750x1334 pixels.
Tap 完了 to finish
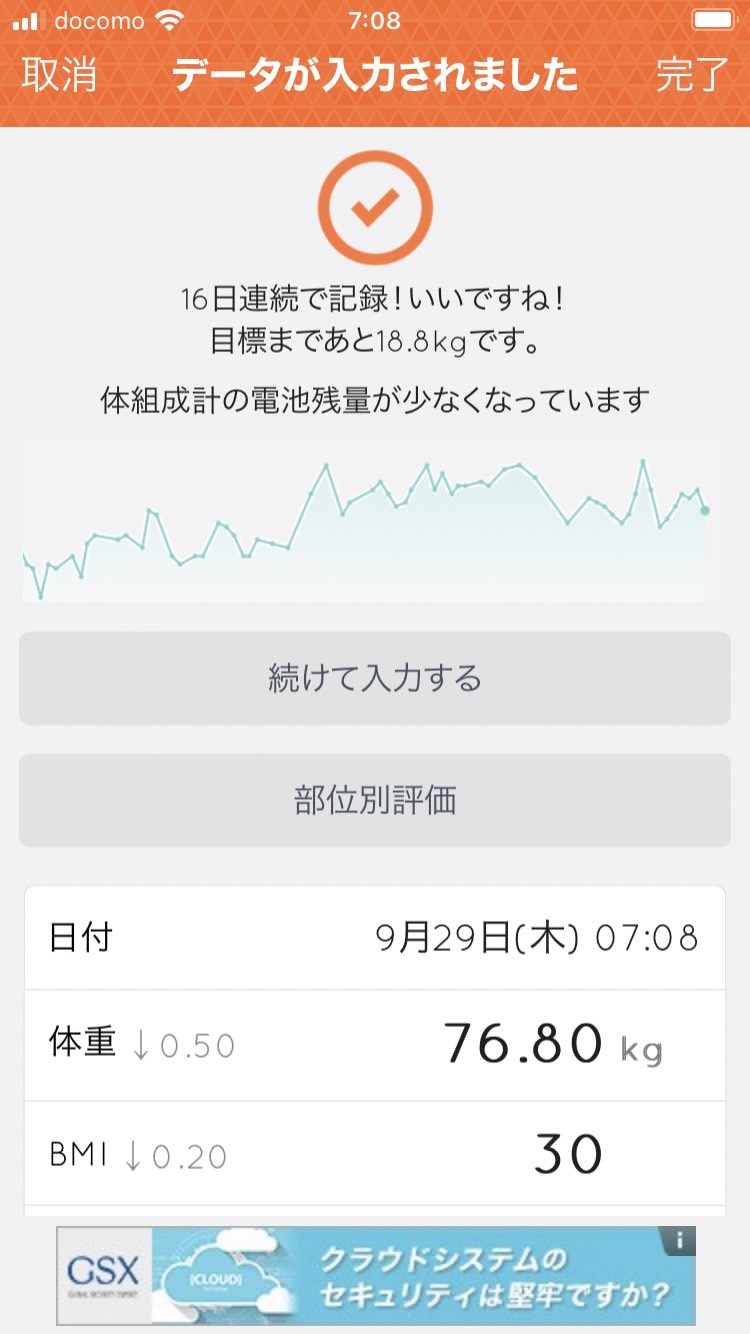click(692, 76)
